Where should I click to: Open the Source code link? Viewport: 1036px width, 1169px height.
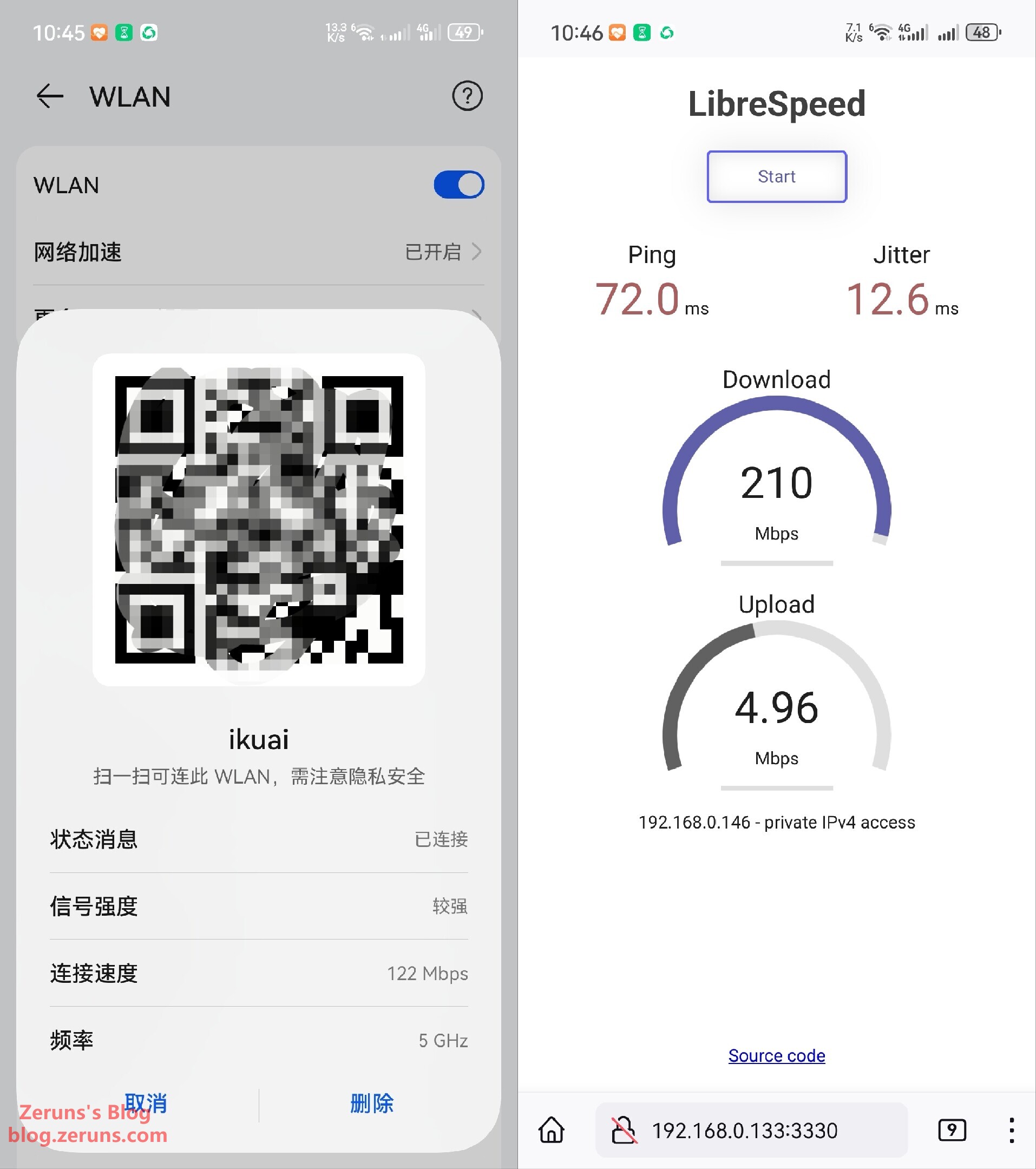pos(776,1055)
